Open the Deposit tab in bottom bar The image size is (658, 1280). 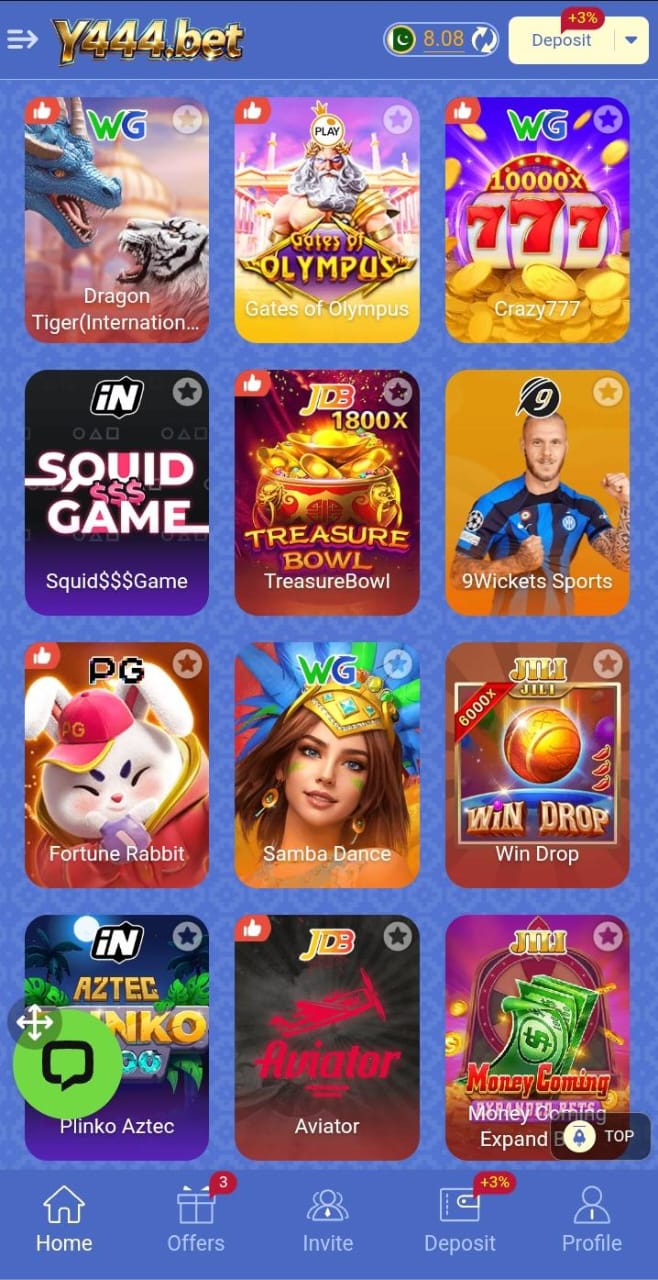[460, 1220]
